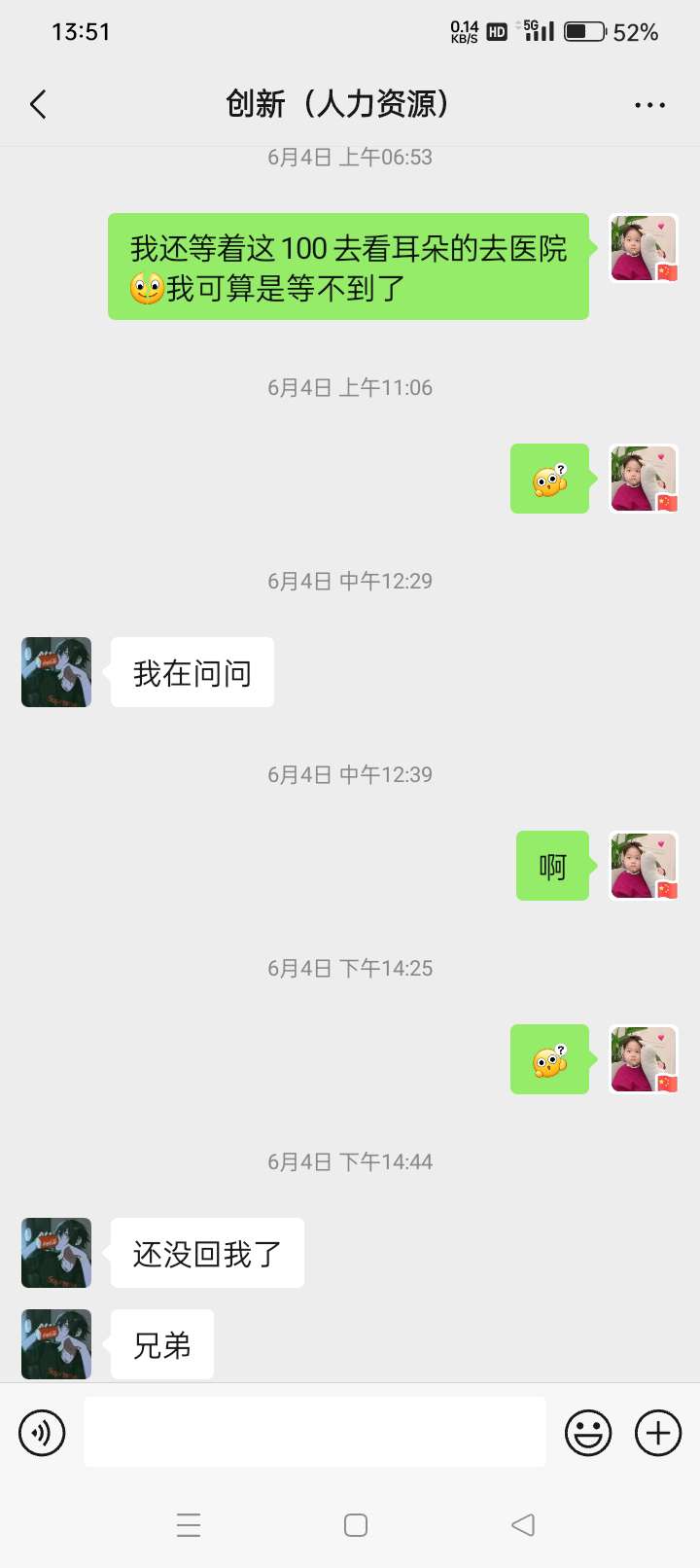The image size is (700, 1568).
Task: Tap my avatar beside the 啊 message
Action: (x=643, y=866)
